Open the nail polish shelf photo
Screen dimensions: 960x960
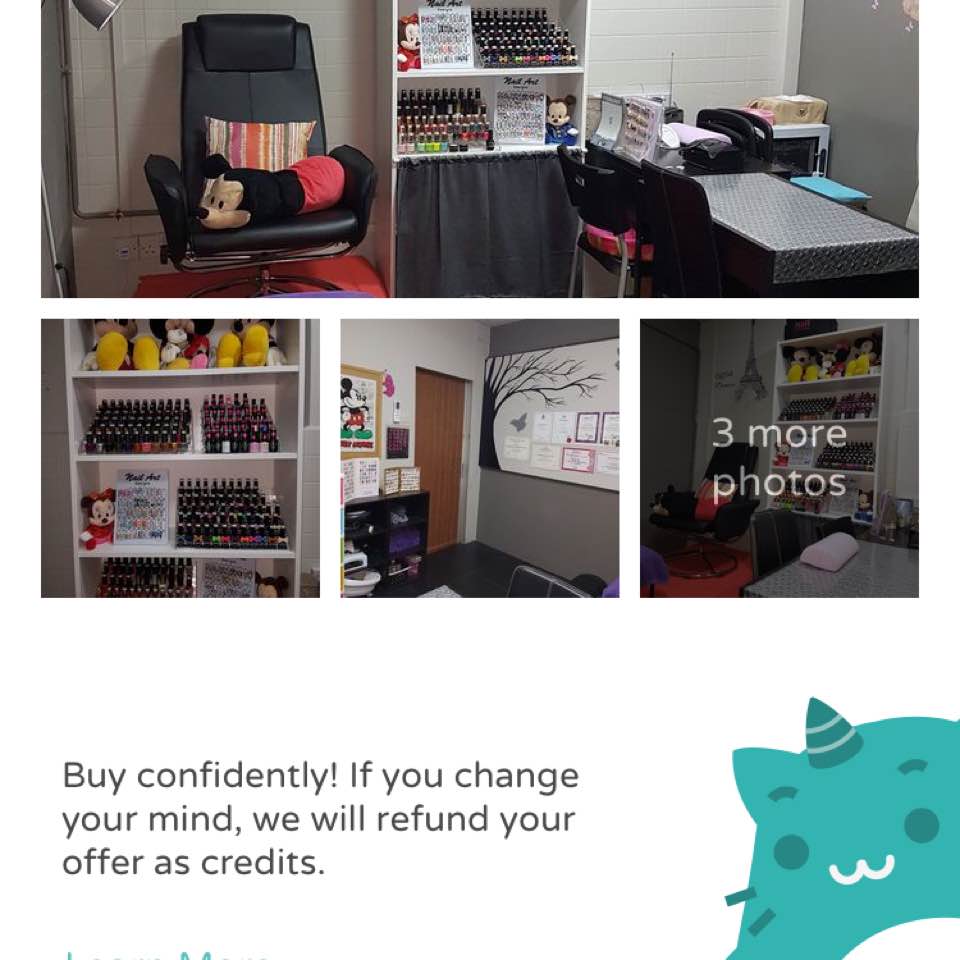click(180, 458)
